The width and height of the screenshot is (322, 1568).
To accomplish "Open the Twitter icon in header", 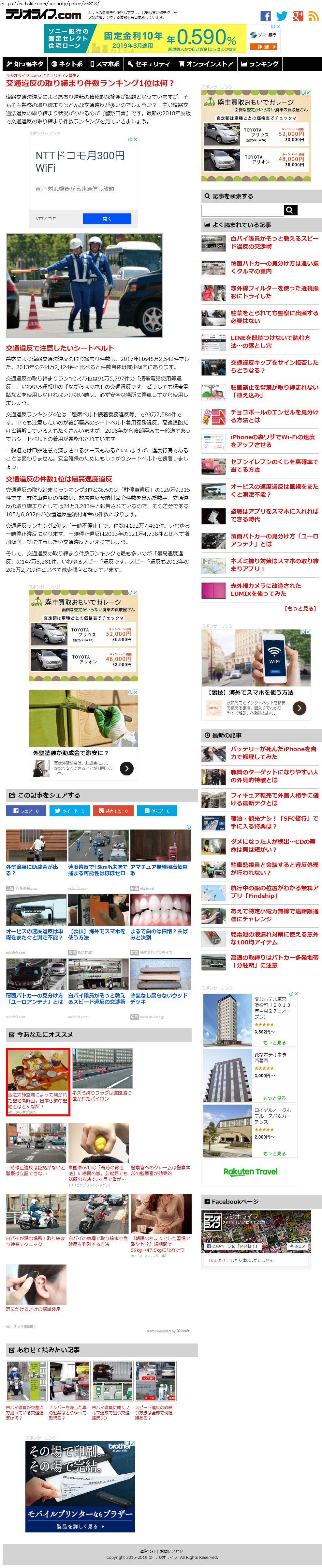I will point(282,16).
